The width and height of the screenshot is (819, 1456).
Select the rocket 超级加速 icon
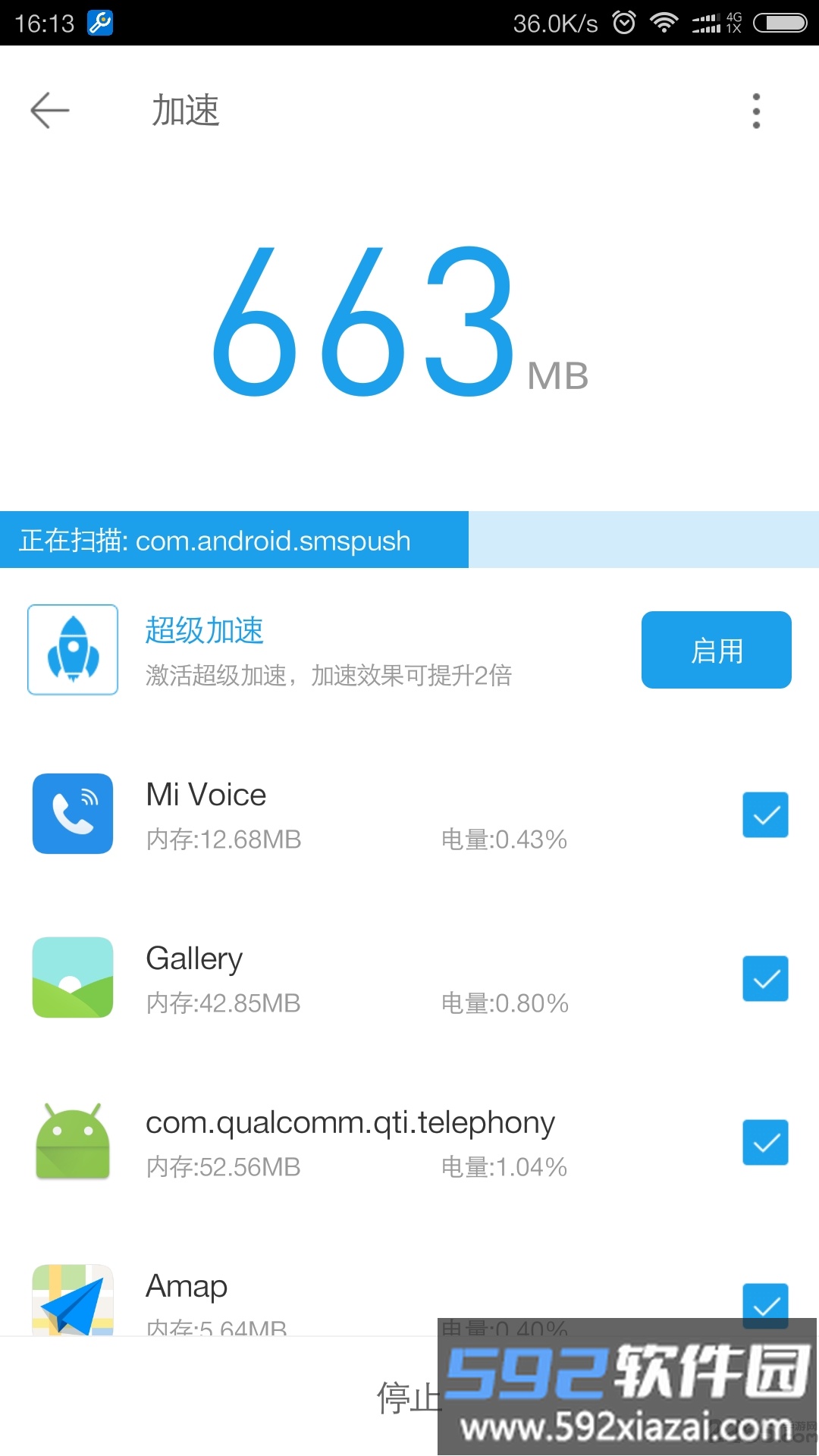pos(72,649)
